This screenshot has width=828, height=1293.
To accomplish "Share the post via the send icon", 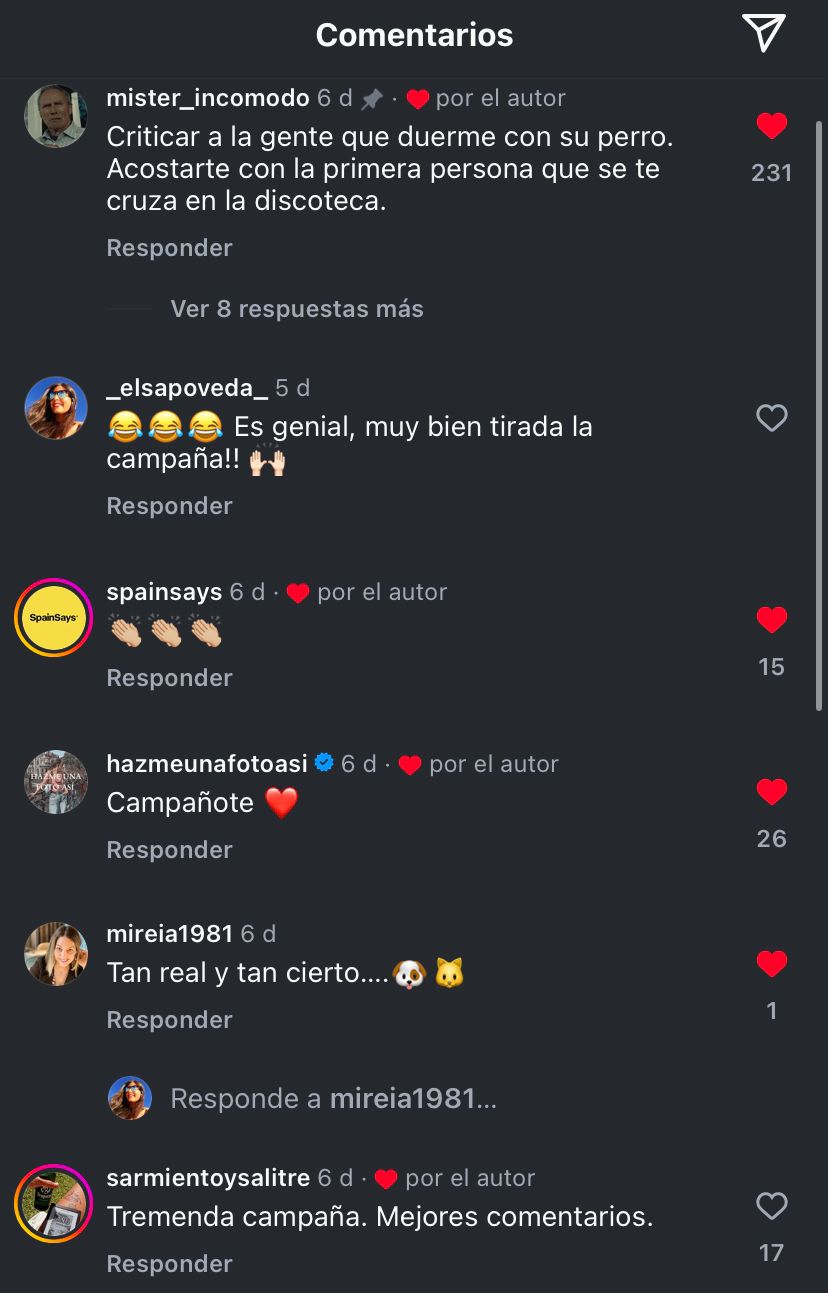I will (x=764, y=34).
